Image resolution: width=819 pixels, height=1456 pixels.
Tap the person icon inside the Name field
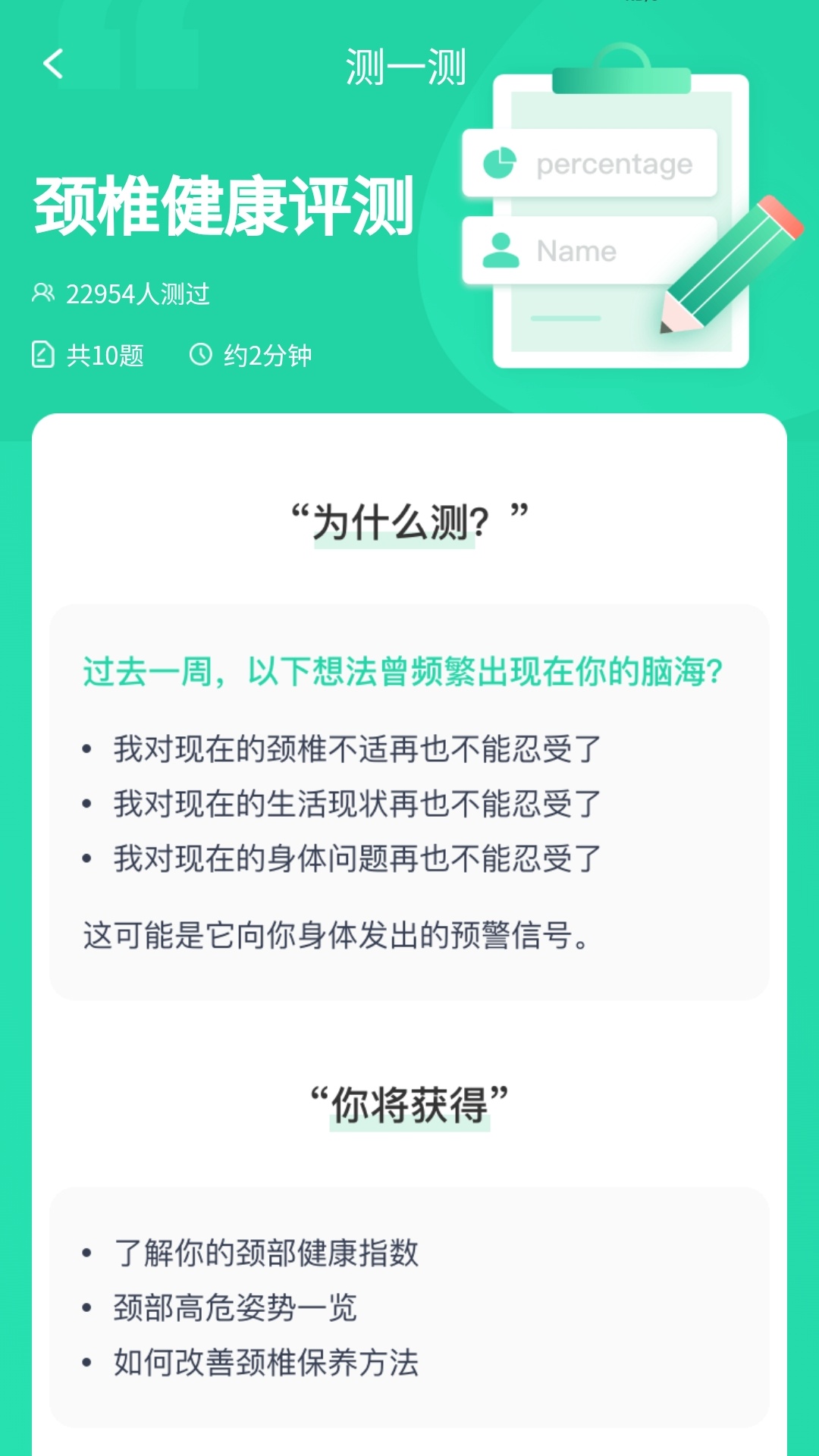[x=500, y=250]
